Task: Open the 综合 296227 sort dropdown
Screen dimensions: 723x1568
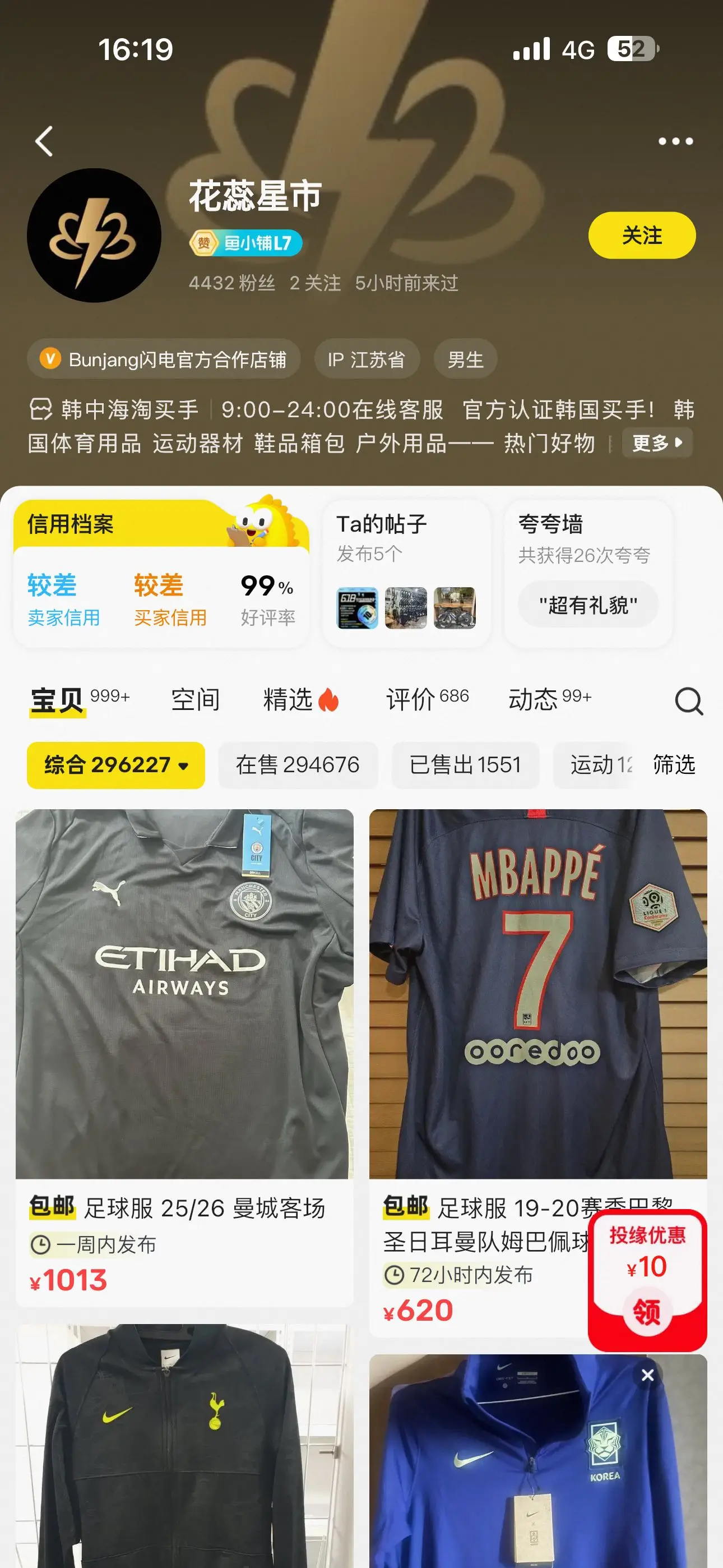Action: point(115,765)
